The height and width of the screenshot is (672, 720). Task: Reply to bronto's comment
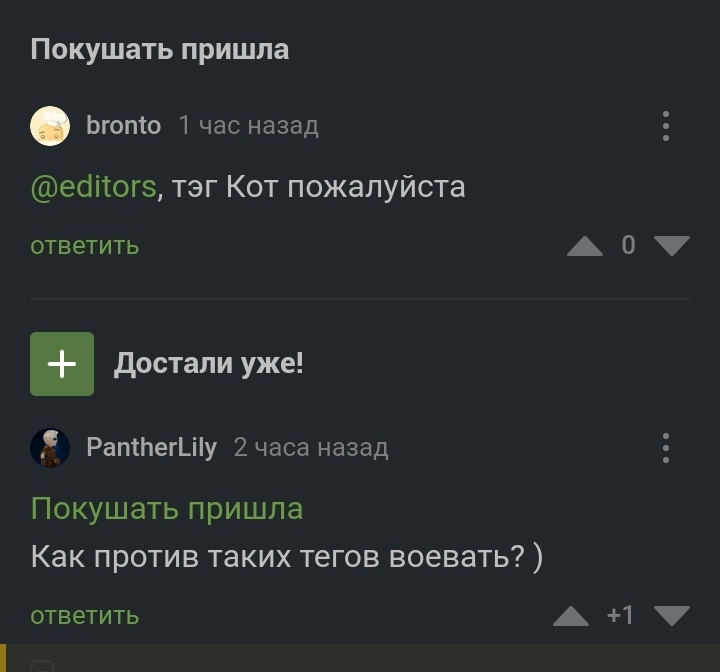[85, 246]
